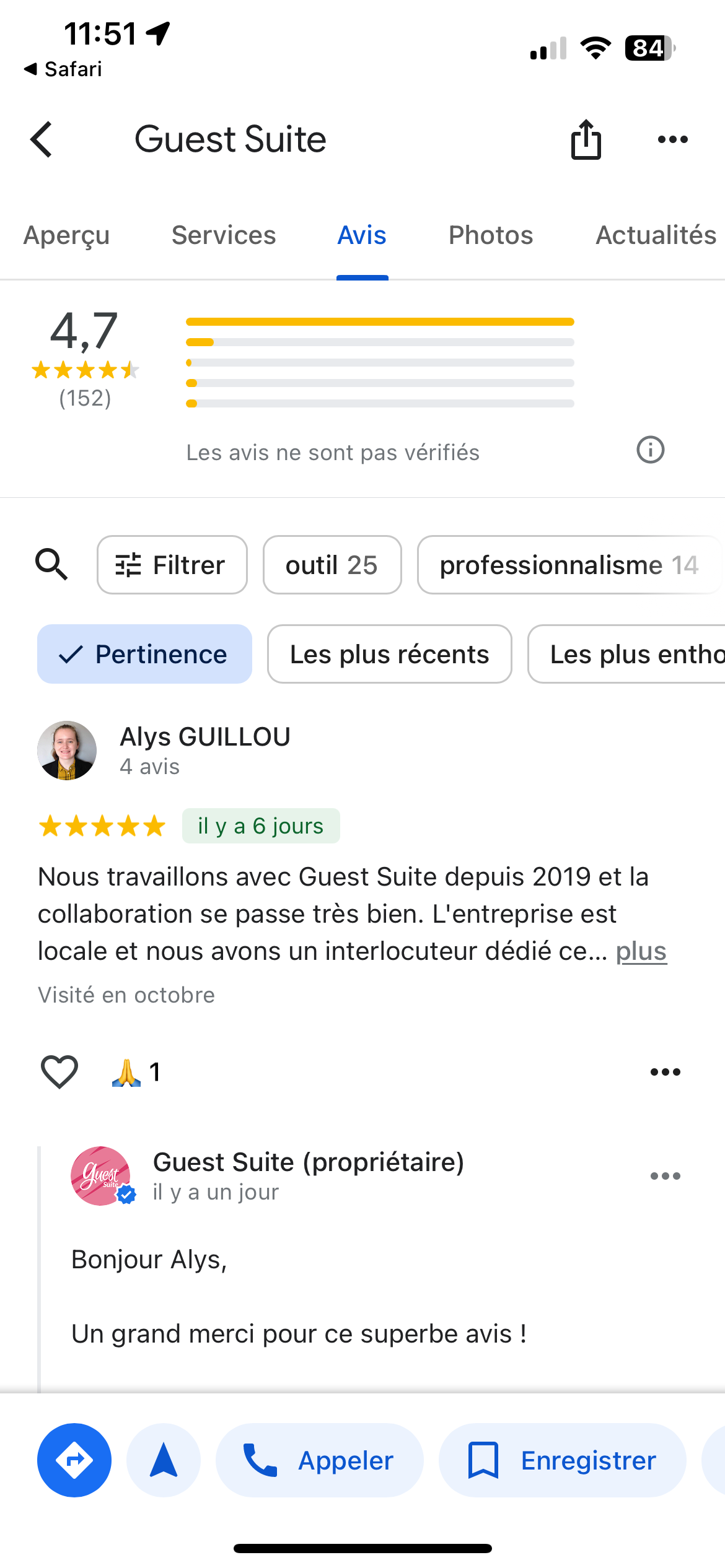Search within reviews using the magnifier

tap(51, 564)
